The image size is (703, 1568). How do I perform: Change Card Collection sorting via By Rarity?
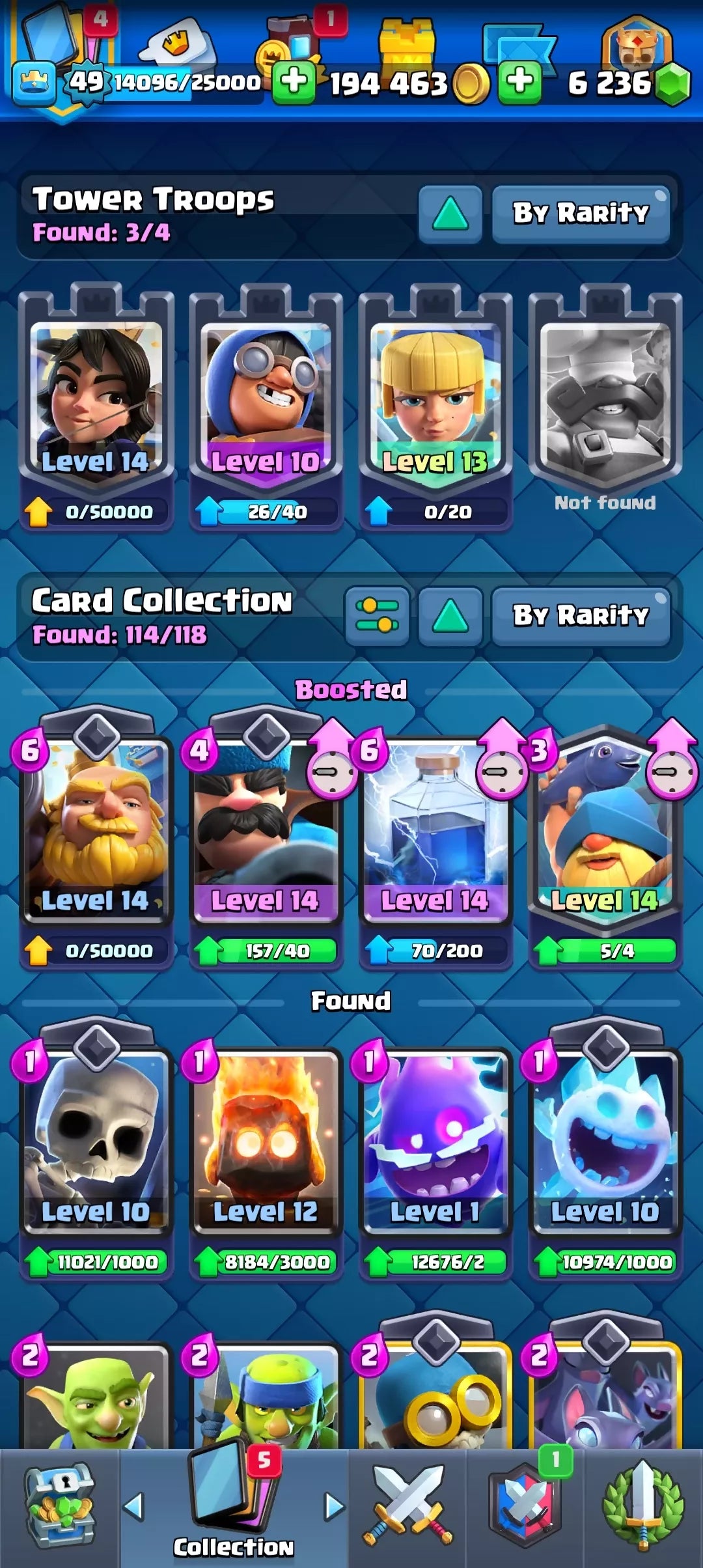point(581,616)
